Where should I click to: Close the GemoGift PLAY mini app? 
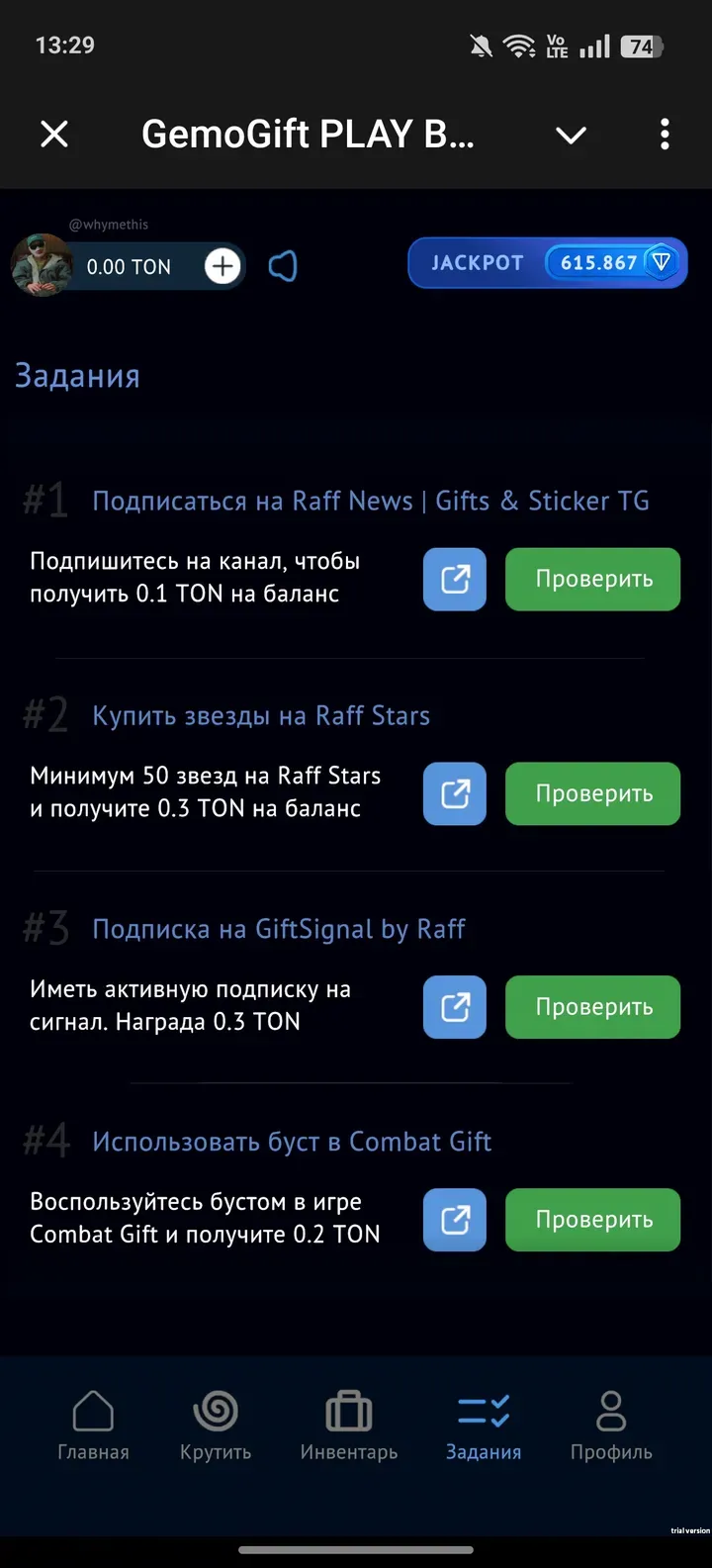point(54,135)
